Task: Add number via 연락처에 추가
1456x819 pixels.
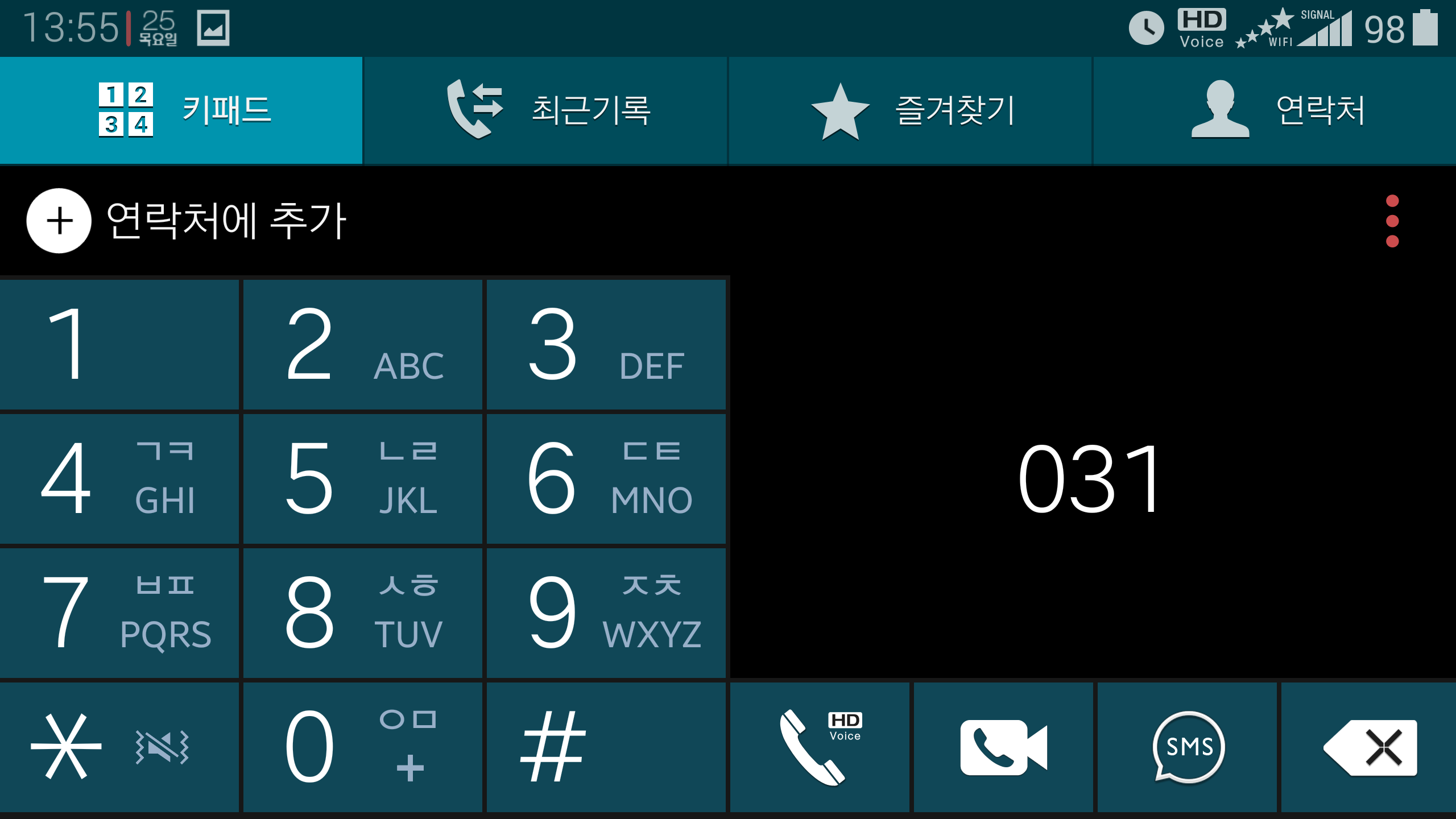Action: coord(188,221)
